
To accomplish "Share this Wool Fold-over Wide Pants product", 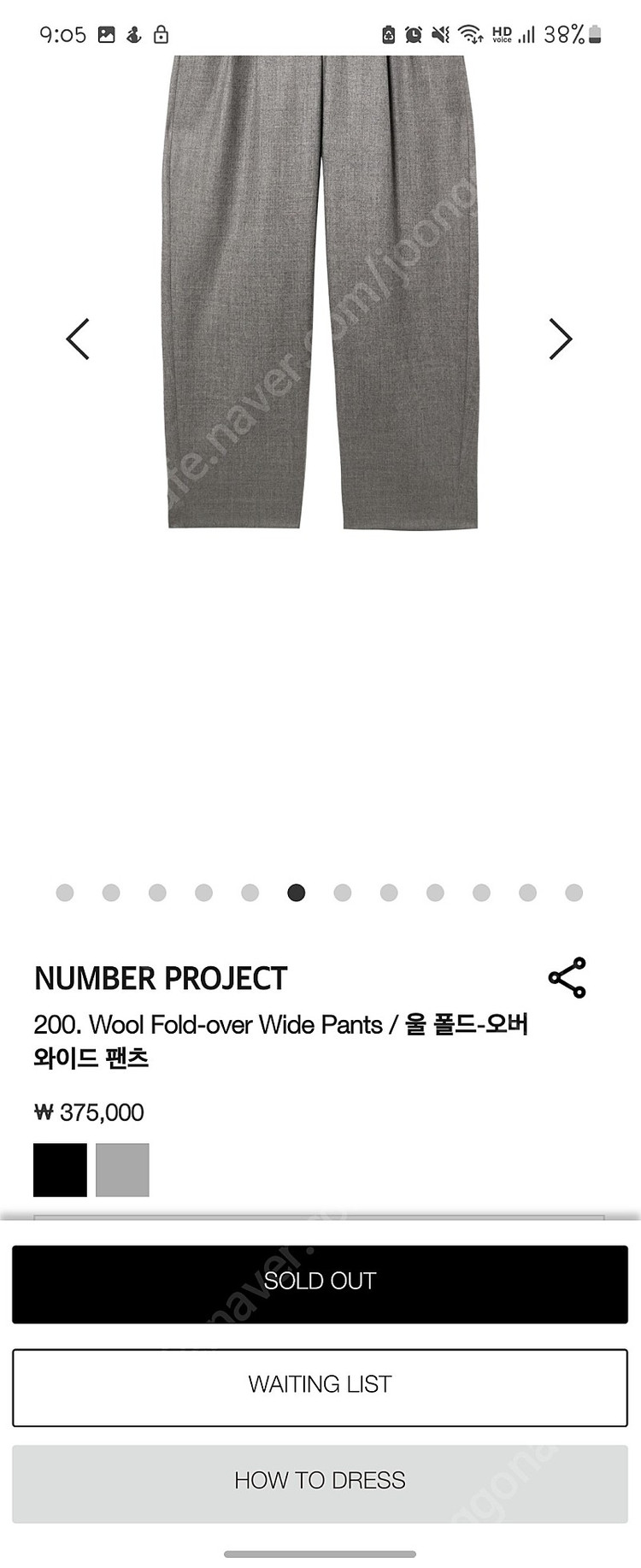I will (567, 977).
